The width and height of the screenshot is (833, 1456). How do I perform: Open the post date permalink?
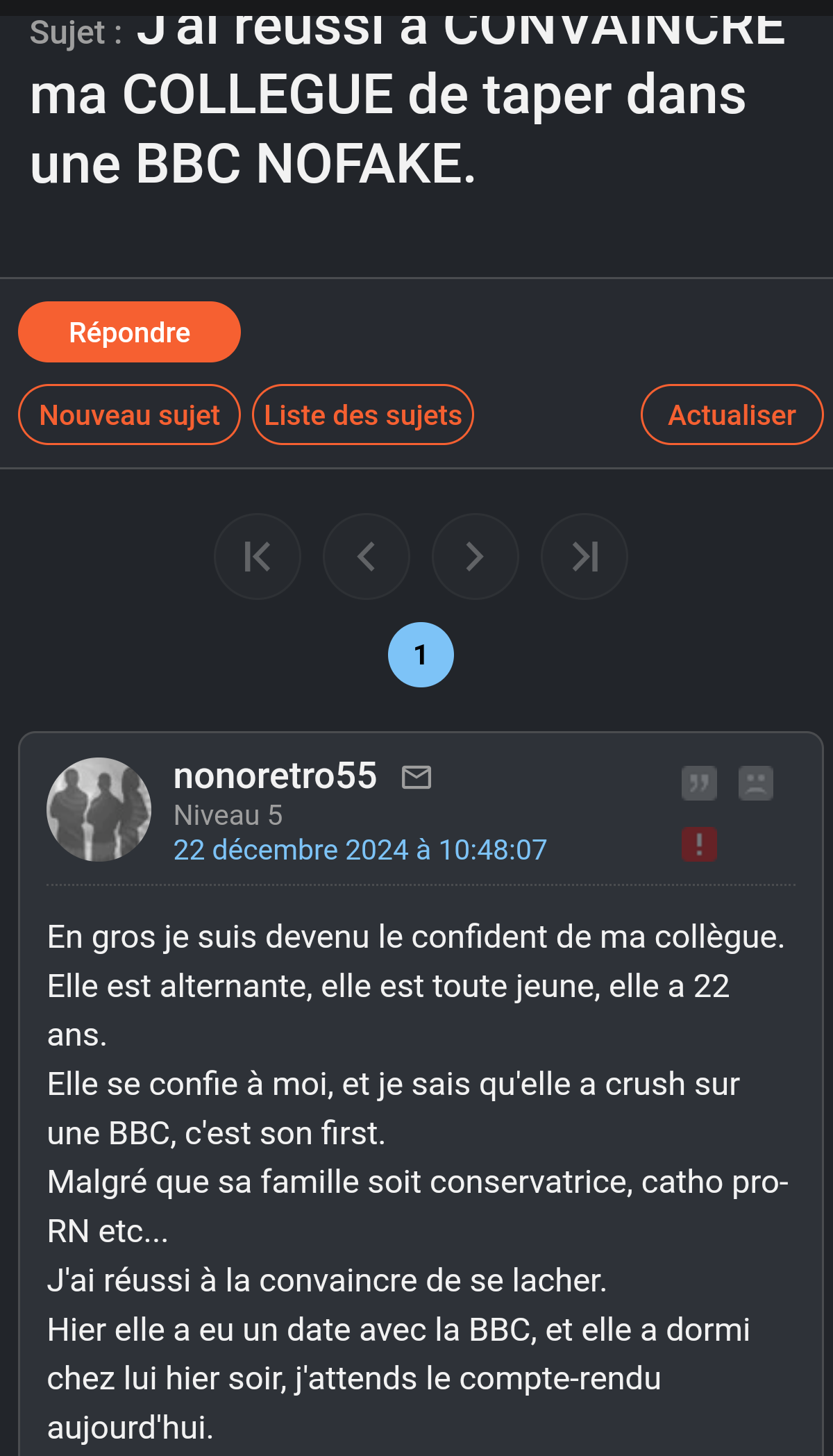click(x=360, y=850)
